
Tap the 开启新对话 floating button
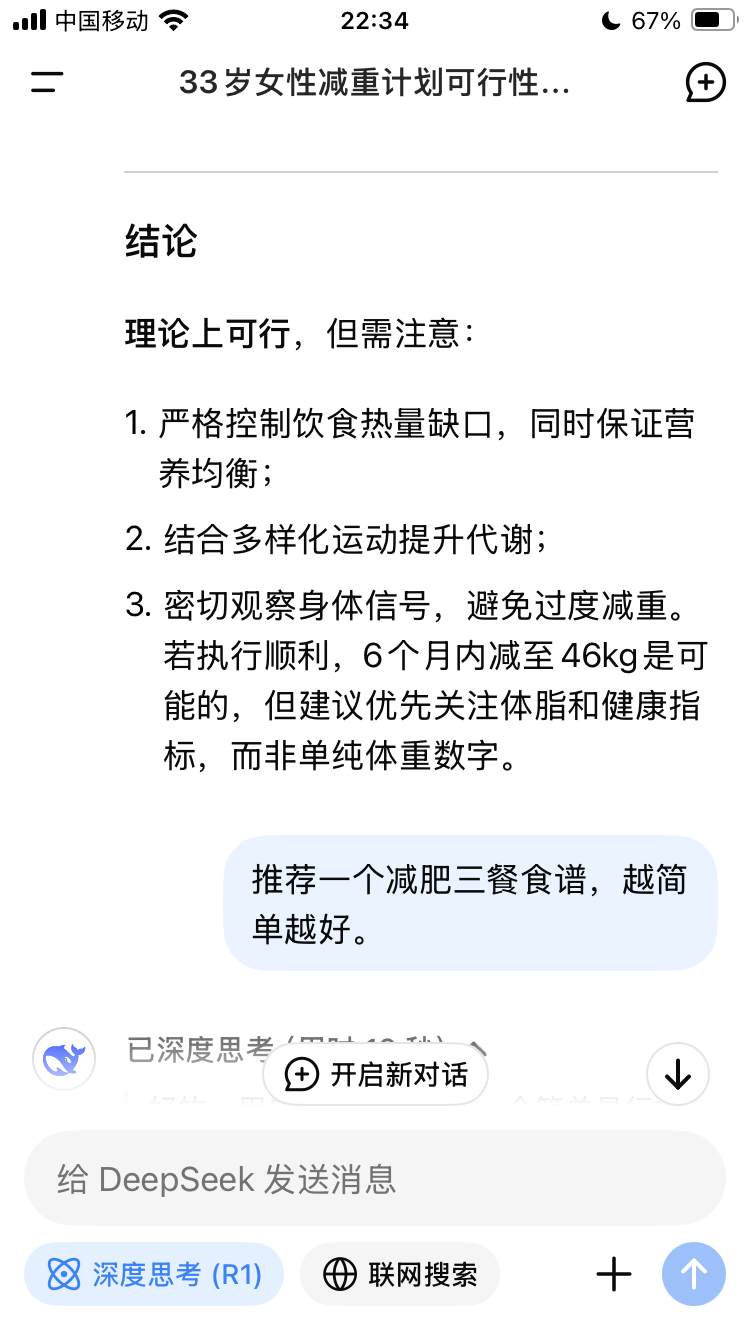[x=376, y=1075]
